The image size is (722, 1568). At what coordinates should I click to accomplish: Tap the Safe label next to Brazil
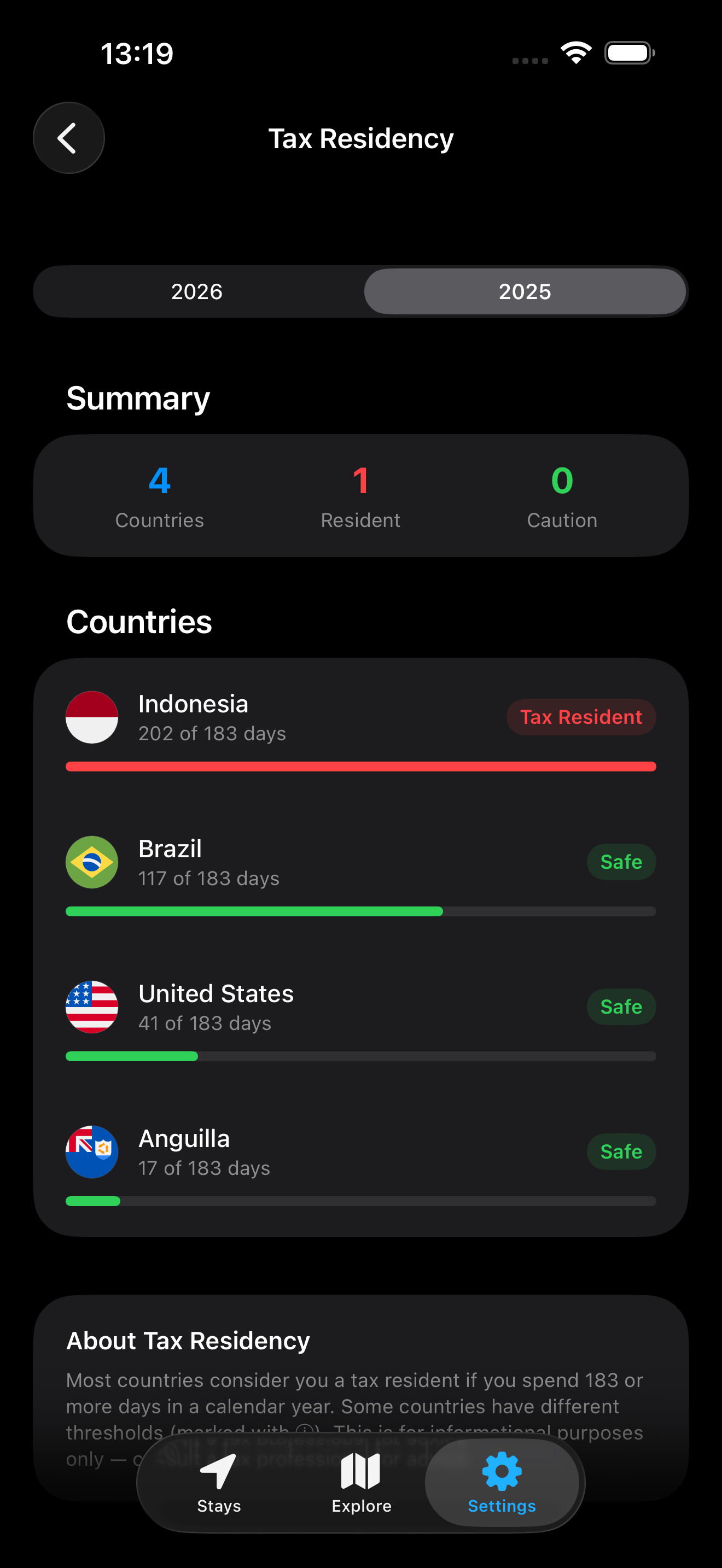(621, 861)
